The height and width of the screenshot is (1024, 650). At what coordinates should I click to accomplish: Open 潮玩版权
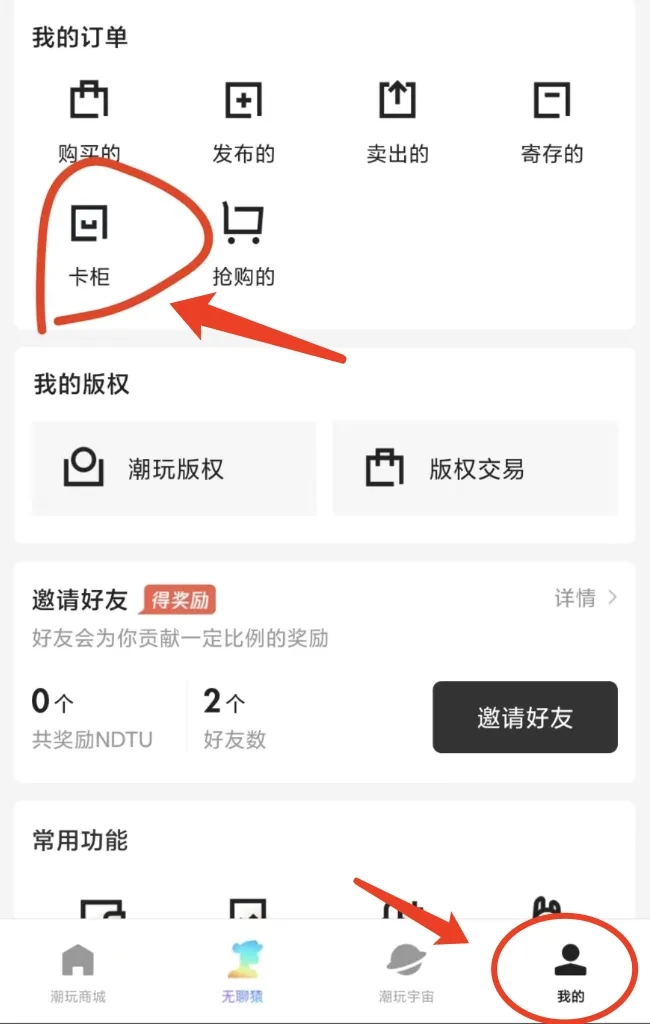click(174, 468)
